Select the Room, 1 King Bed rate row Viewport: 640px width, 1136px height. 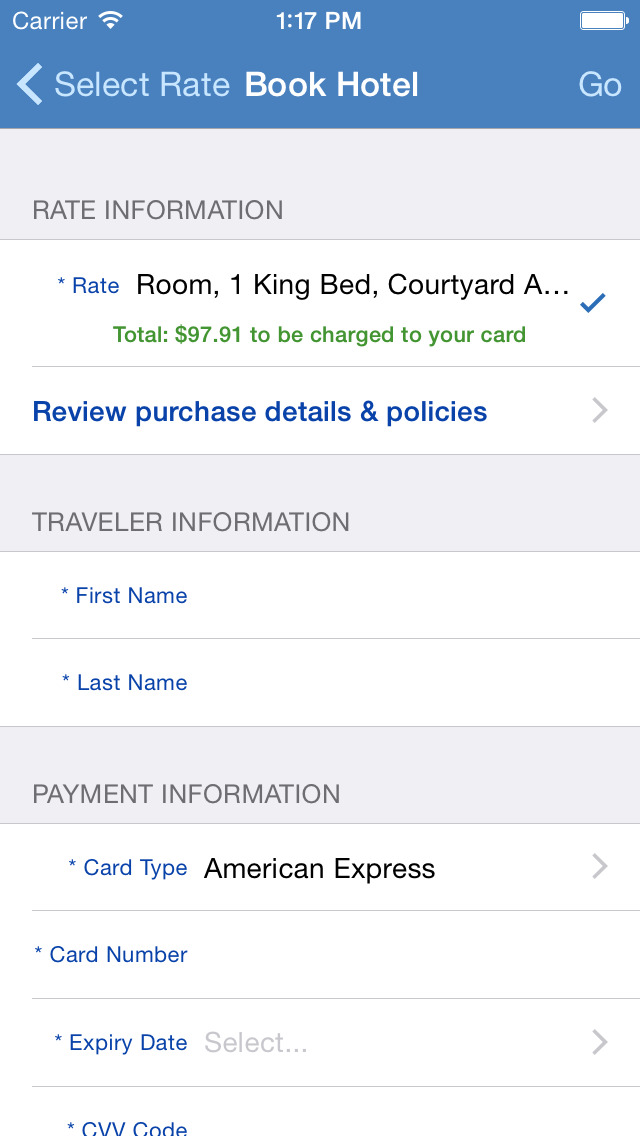click(320, 303)
